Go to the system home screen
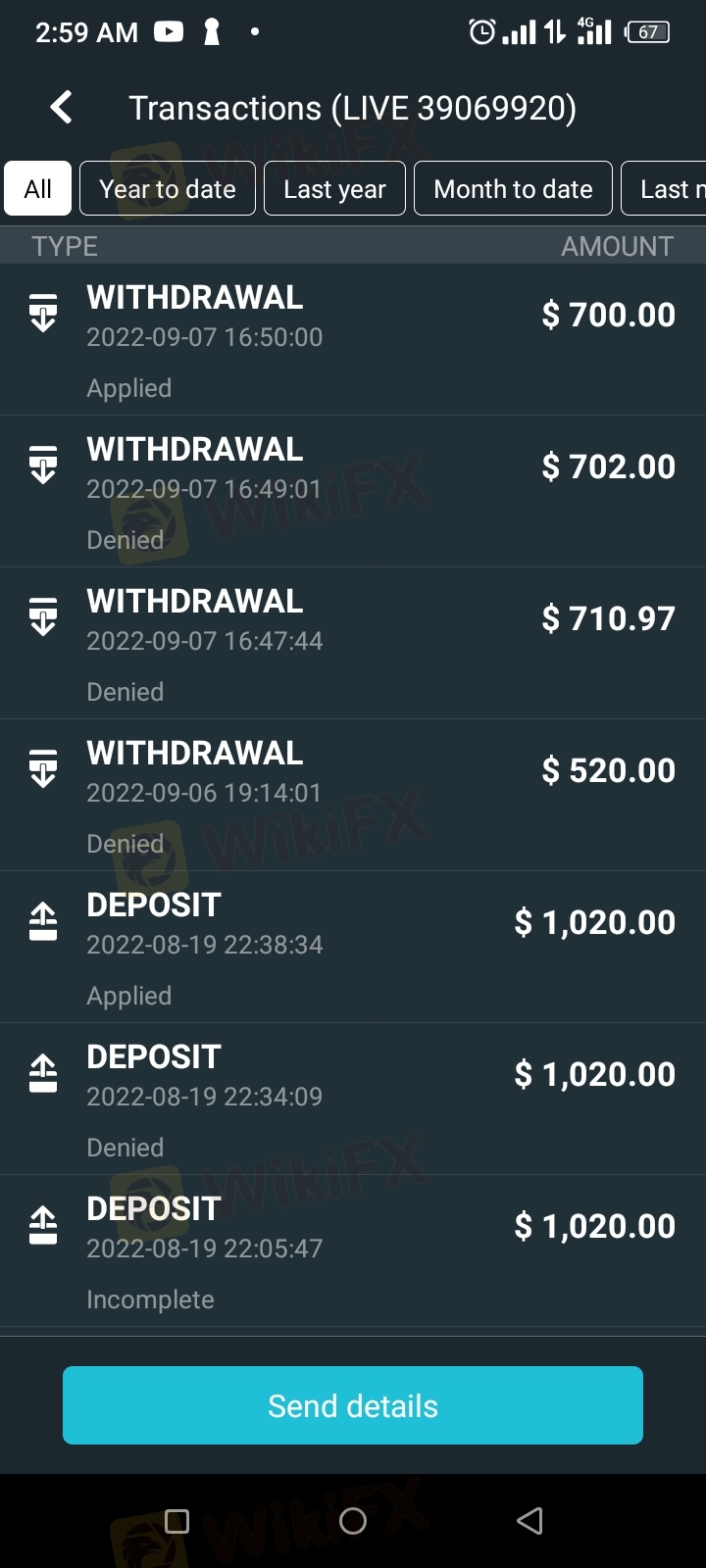 (353, 1521)
